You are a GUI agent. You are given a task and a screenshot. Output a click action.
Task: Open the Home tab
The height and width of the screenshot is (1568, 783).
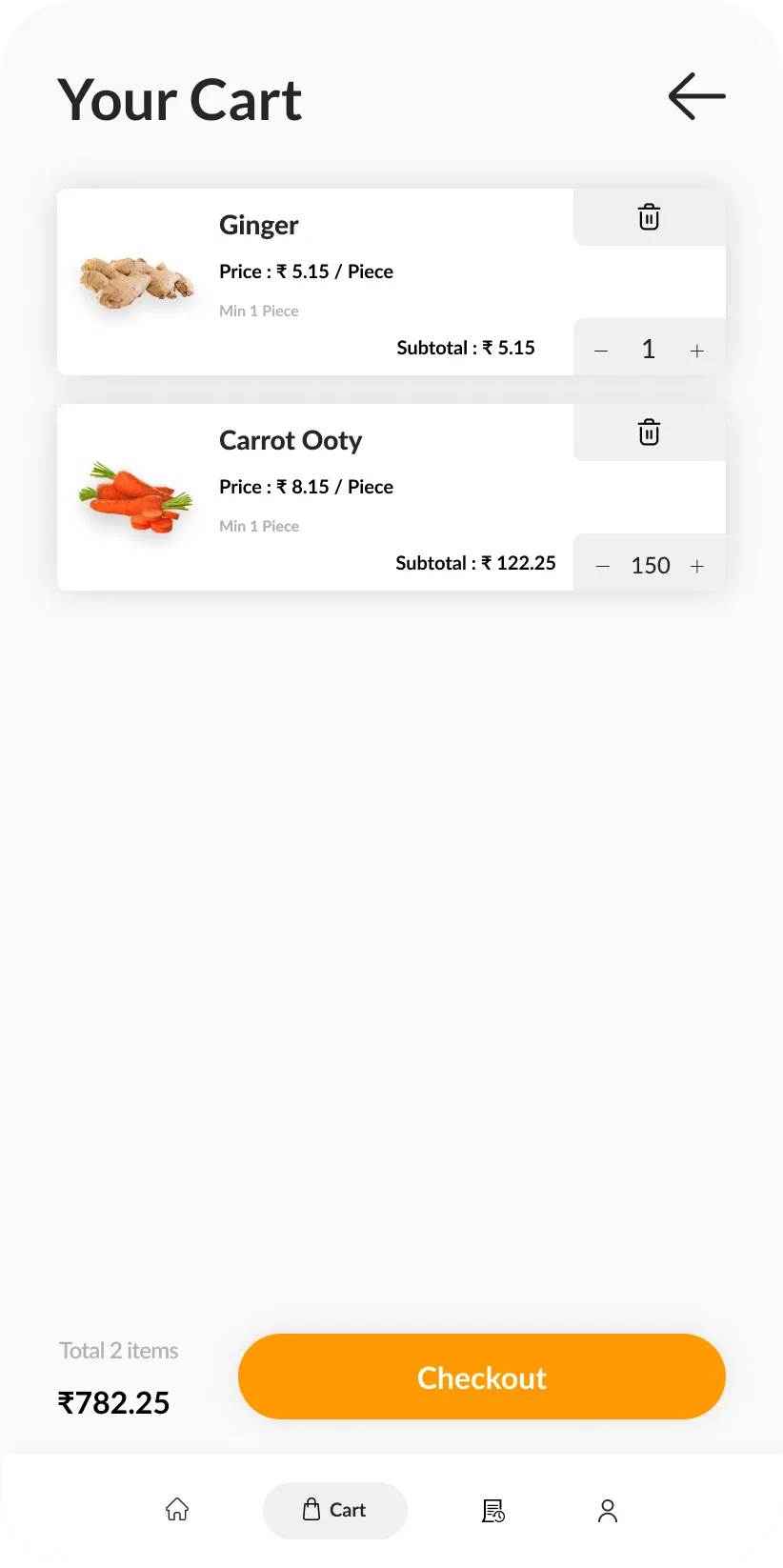(177, 1510)
